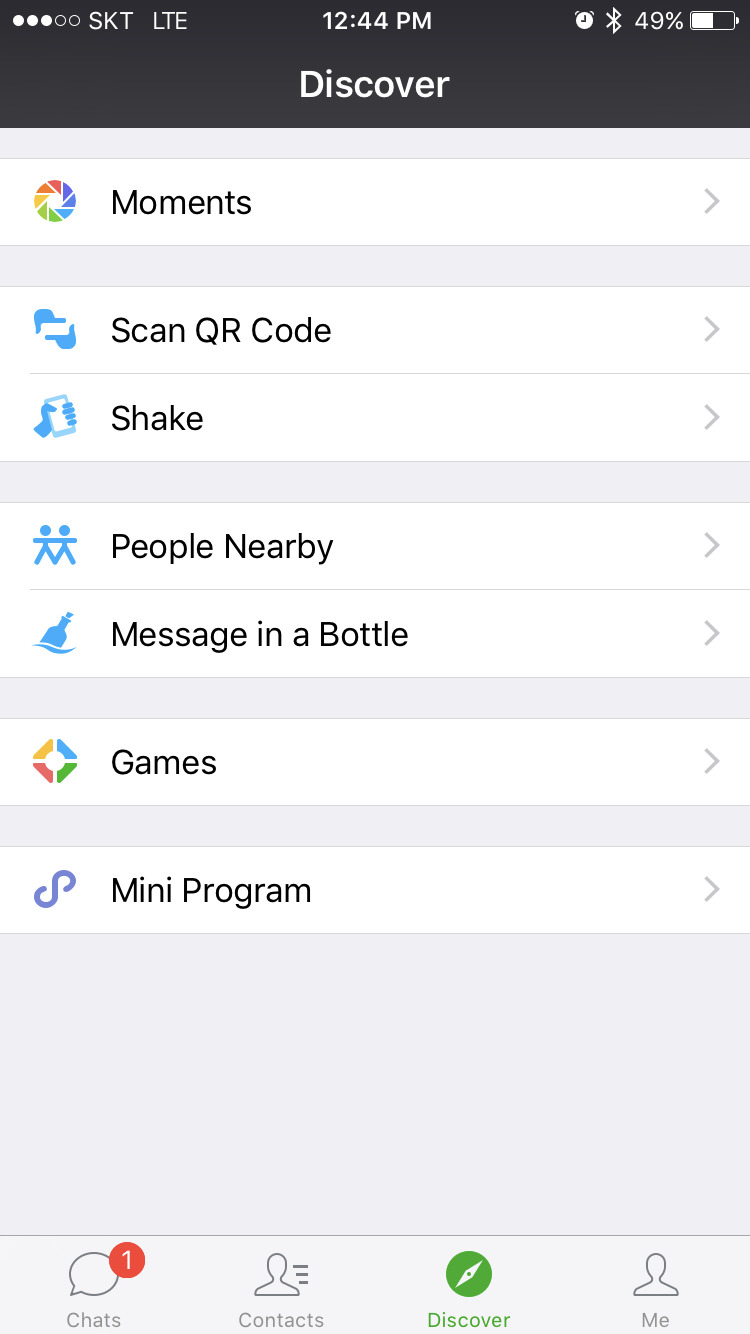Launch Scan QR Code
The width and height of the screenshot is (750, 1334).
(x=375, y=330)
